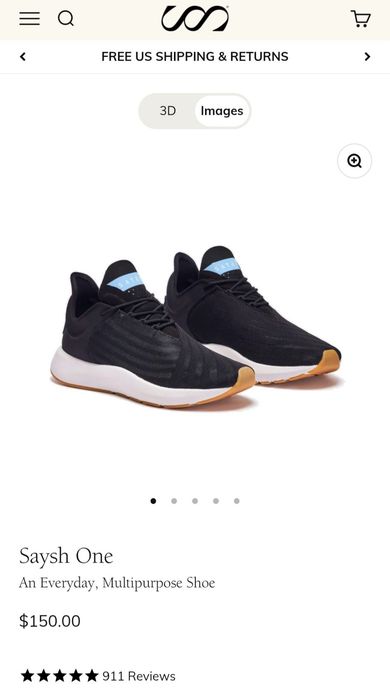Open the hamburger menu
The image size is (390, 699).
(29, 19)
